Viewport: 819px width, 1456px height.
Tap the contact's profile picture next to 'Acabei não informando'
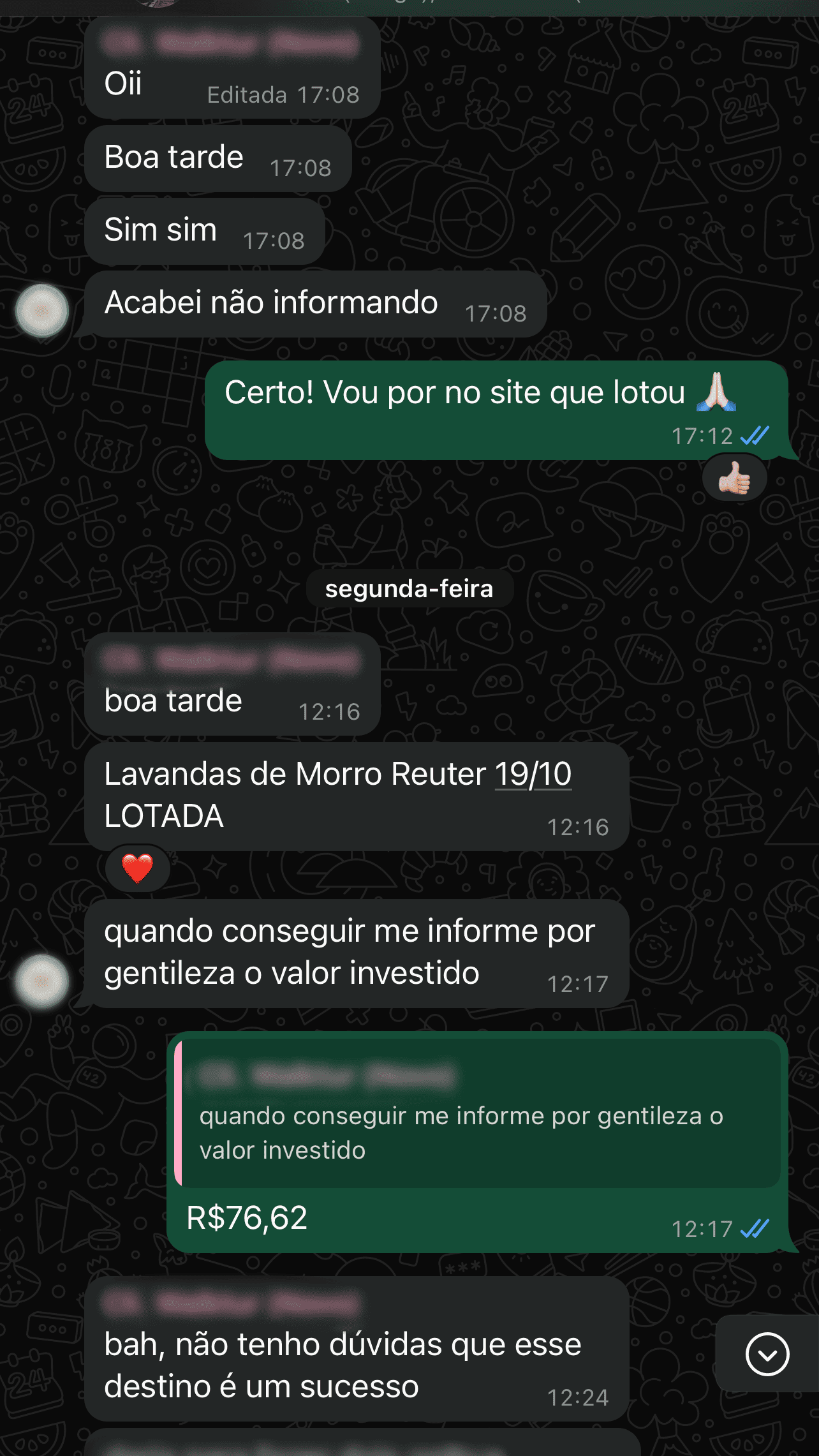[41, 311]
